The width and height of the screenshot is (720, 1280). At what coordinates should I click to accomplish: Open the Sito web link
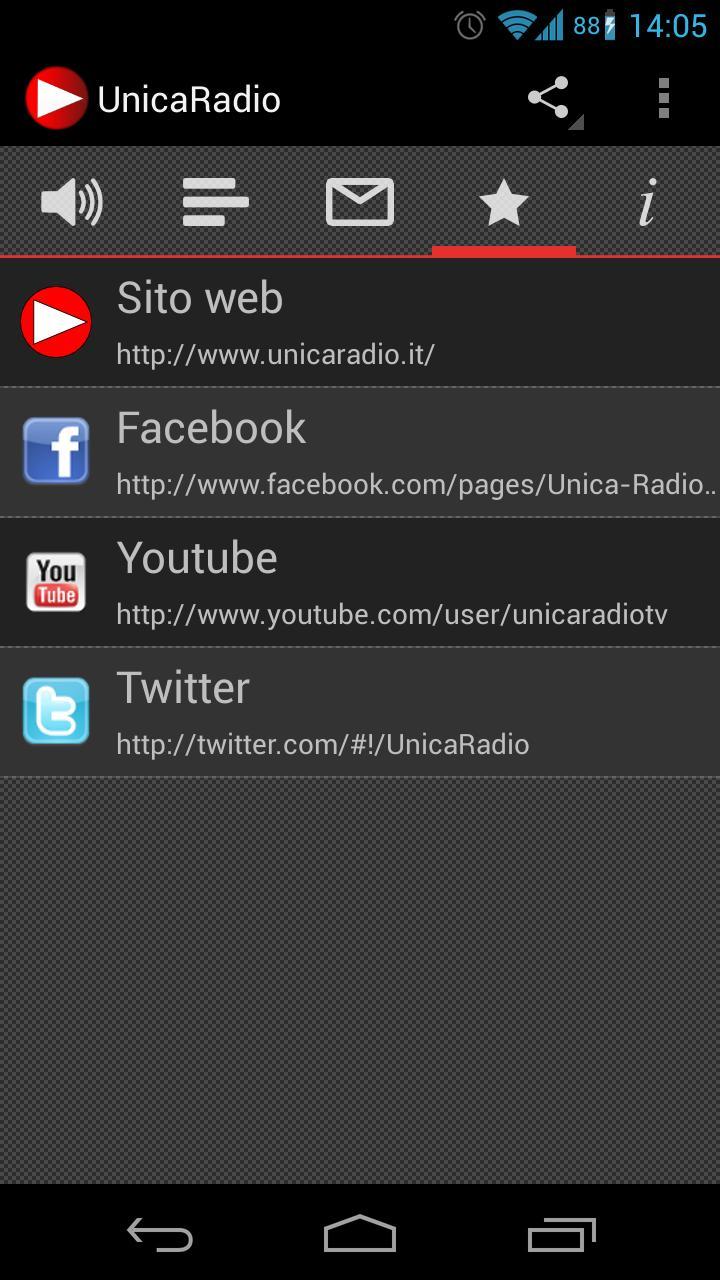click(360, 323)
